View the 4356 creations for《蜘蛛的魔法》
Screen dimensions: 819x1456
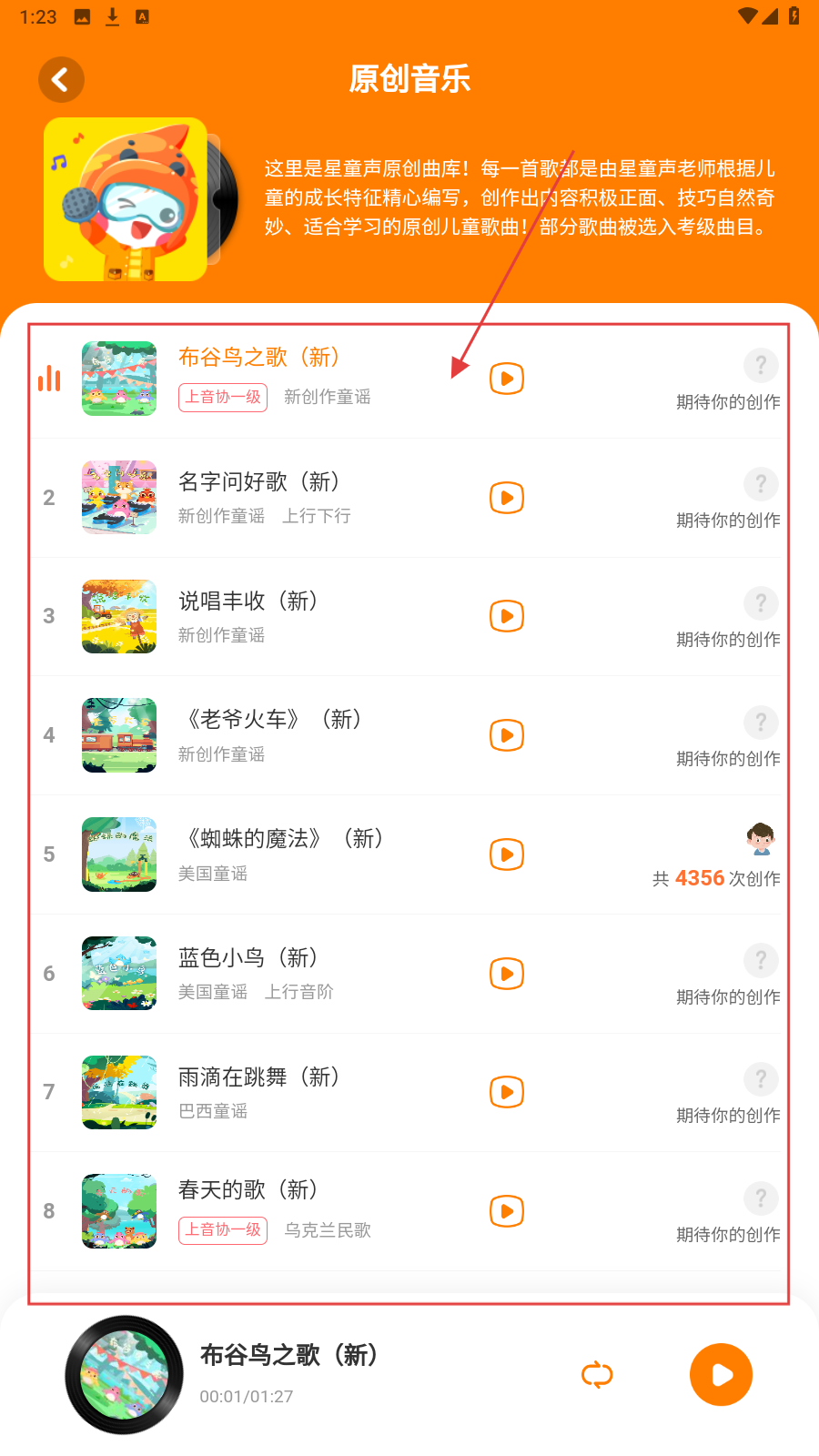point(717,877)
